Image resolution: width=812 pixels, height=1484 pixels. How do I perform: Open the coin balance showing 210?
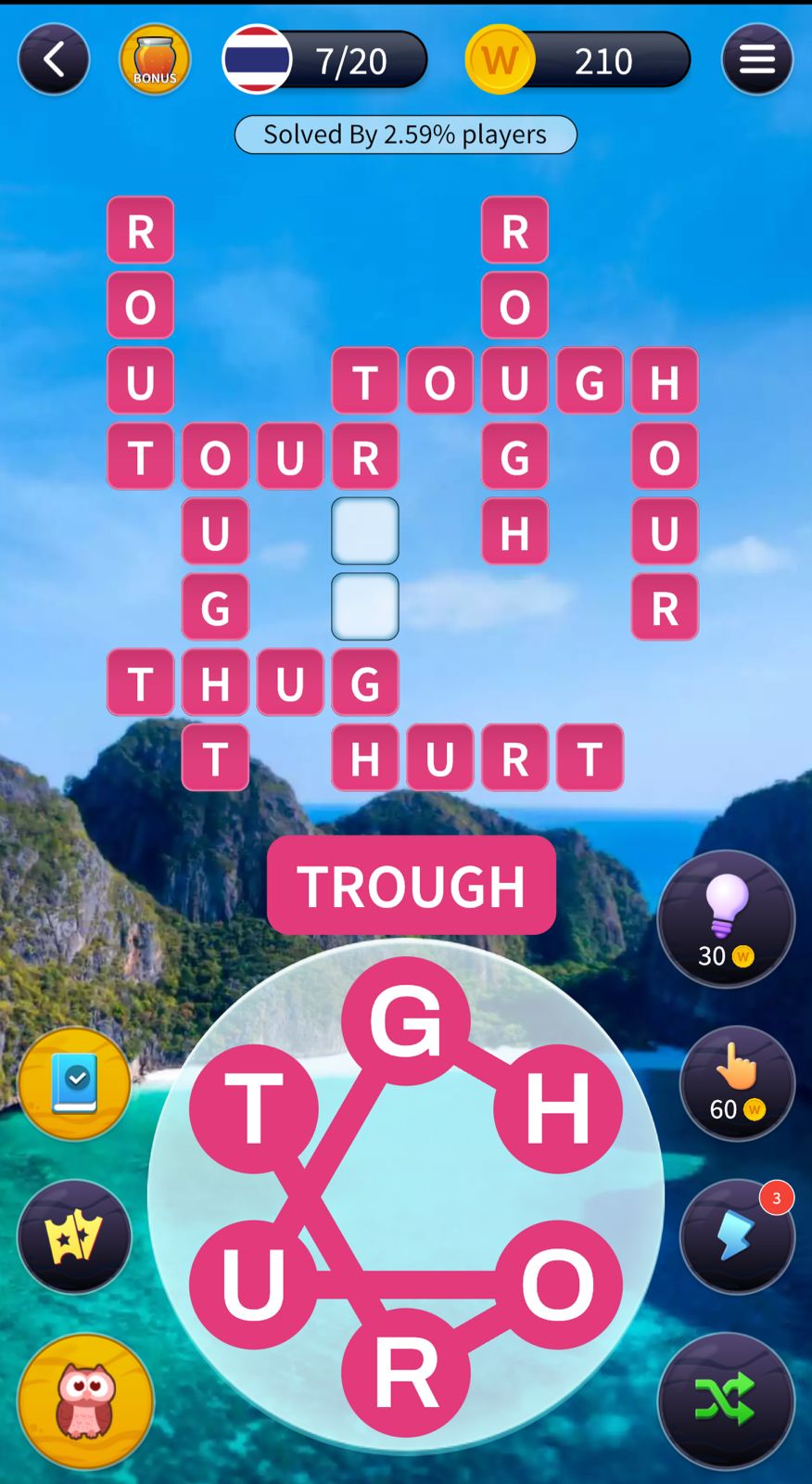click(x=579, y=60)
